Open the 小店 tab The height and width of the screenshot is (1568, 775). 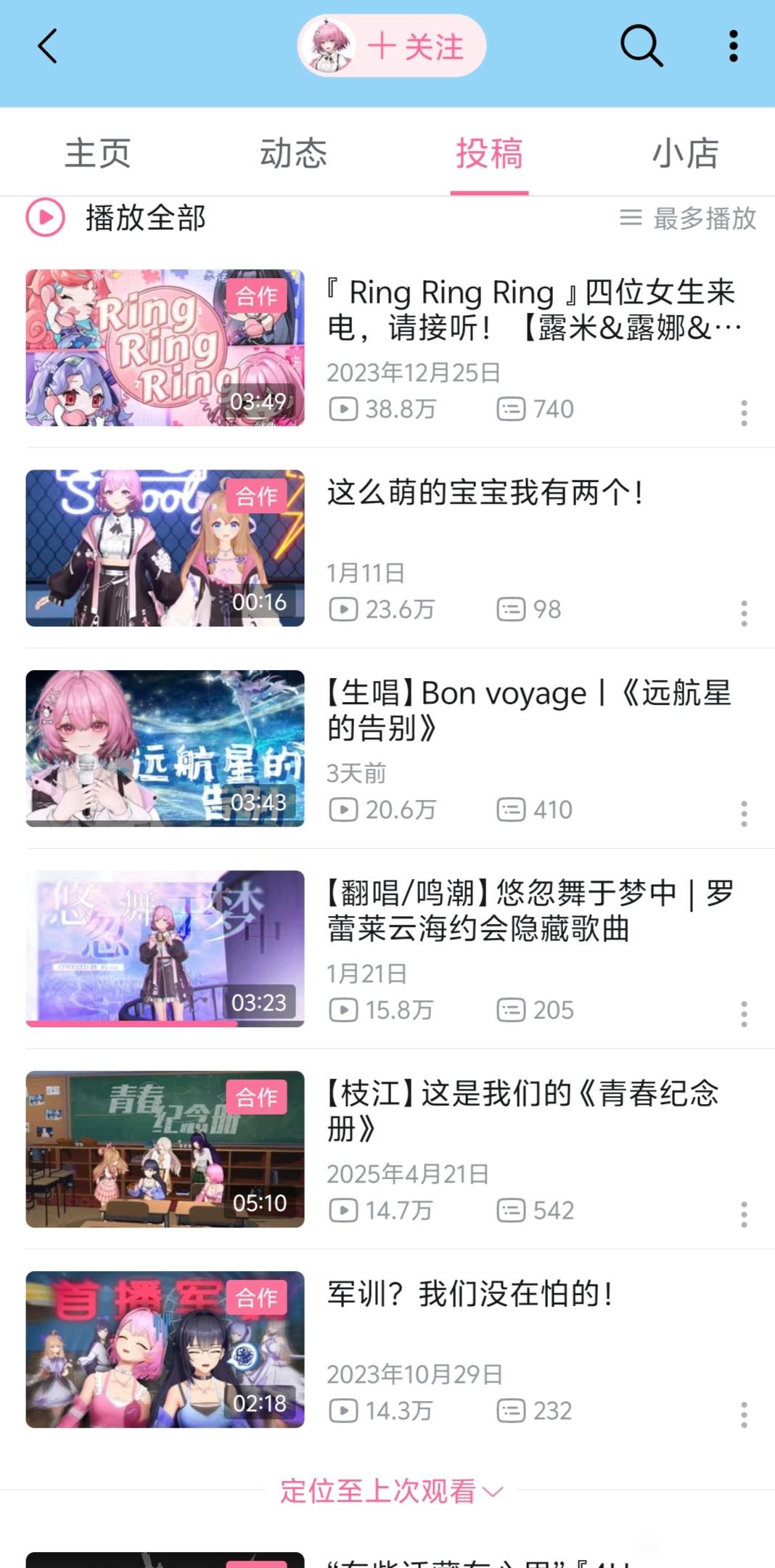pos(684,154)
